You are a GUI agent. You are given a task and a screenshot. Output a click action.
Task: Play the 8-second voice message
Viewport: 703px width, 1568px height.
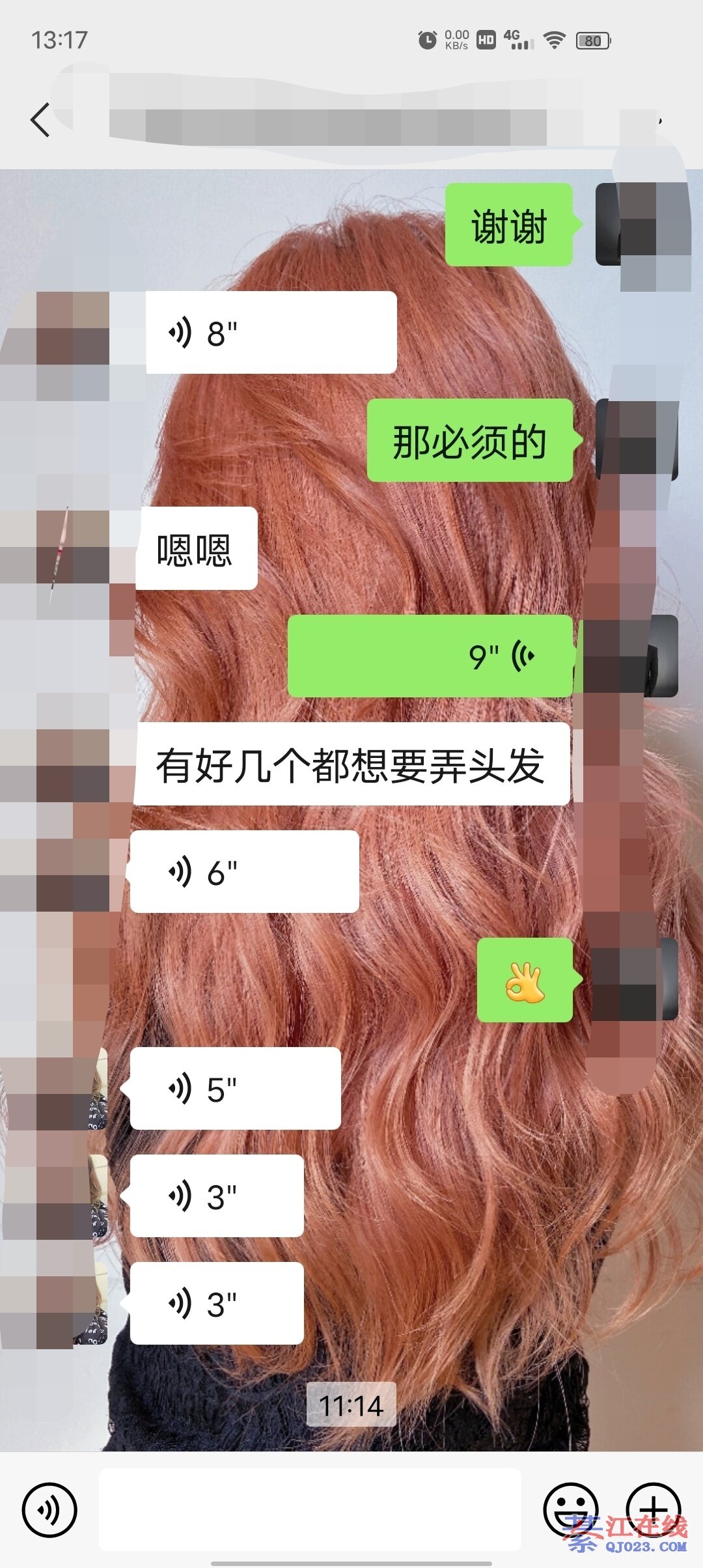(x=271, y=333)
